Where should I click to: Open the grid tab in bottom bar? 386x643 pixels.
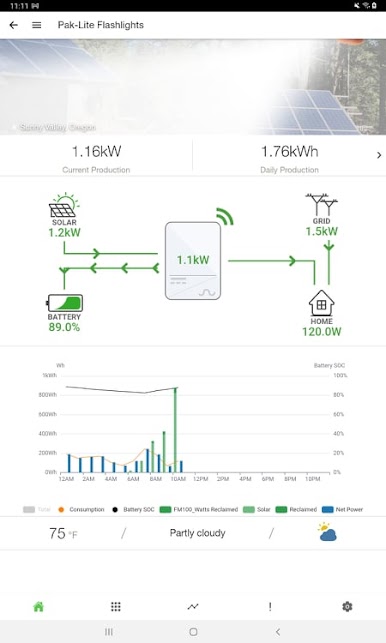[116, 607]
